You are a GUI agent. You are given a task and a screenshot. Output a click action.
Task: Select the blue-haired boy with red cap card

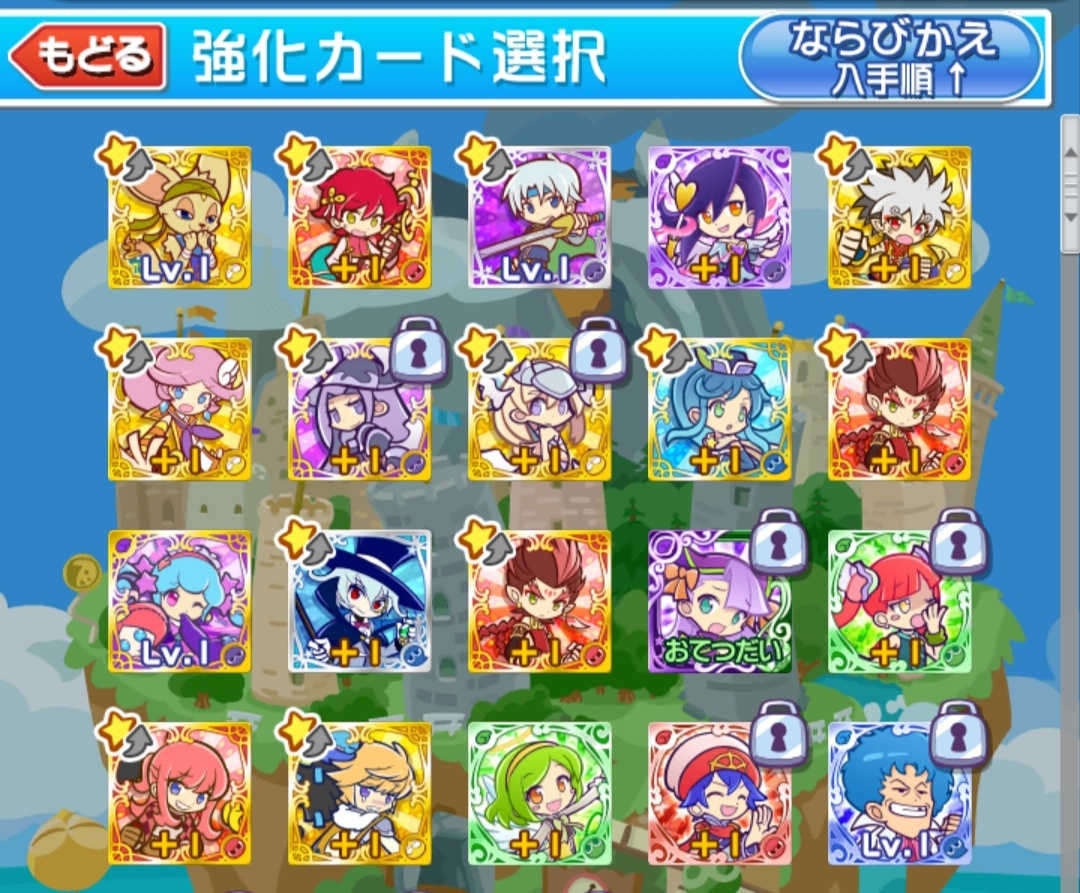click(719, 792)
